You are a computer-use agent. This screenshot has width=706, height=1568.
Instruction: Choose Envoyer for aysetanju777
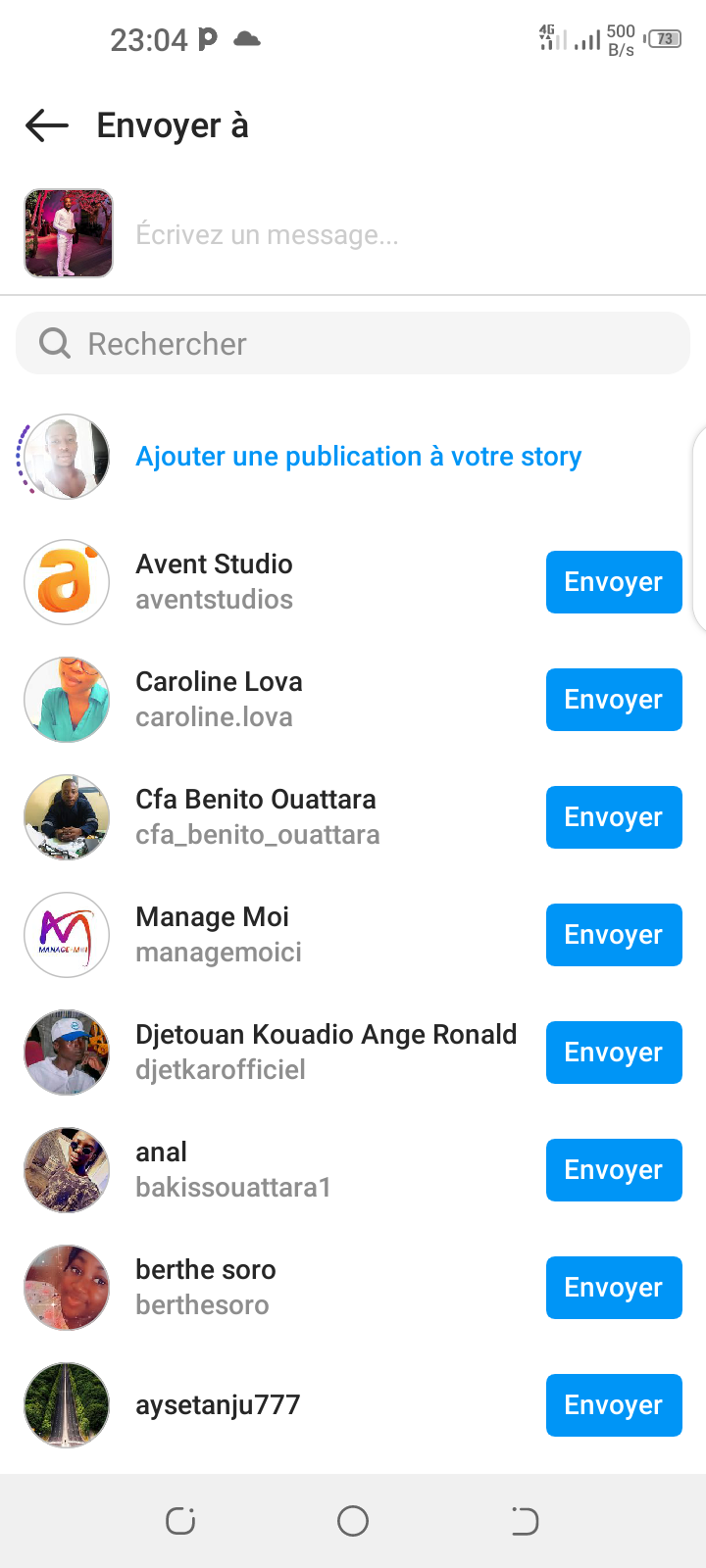coord(613,1405)
